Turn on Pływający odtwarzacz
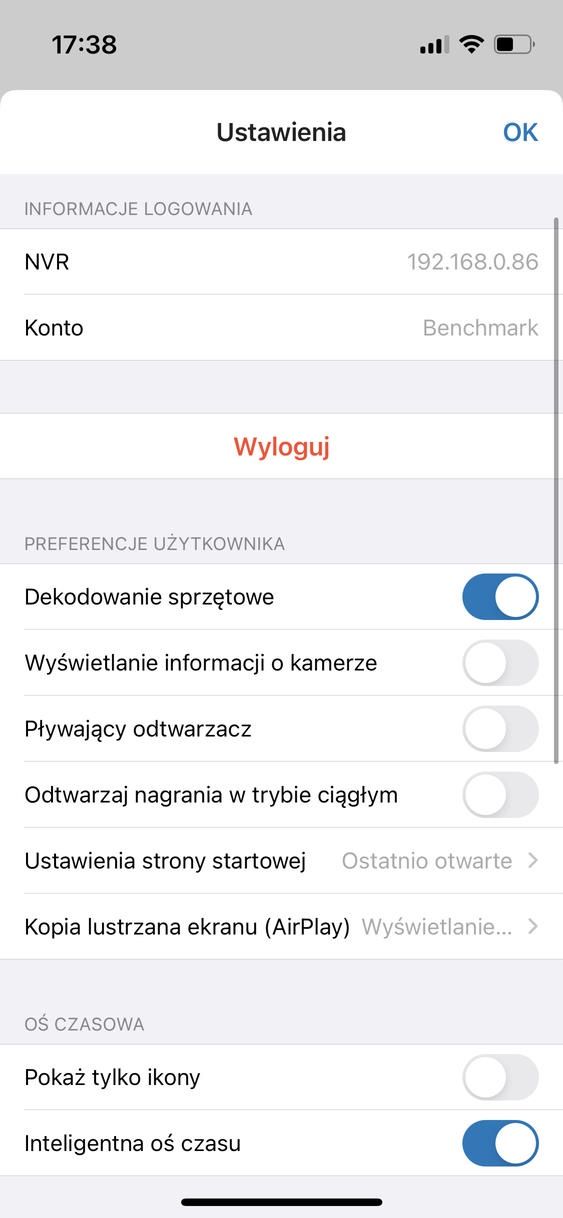Viewport: 563px width, 1218px height. [500, 729]
